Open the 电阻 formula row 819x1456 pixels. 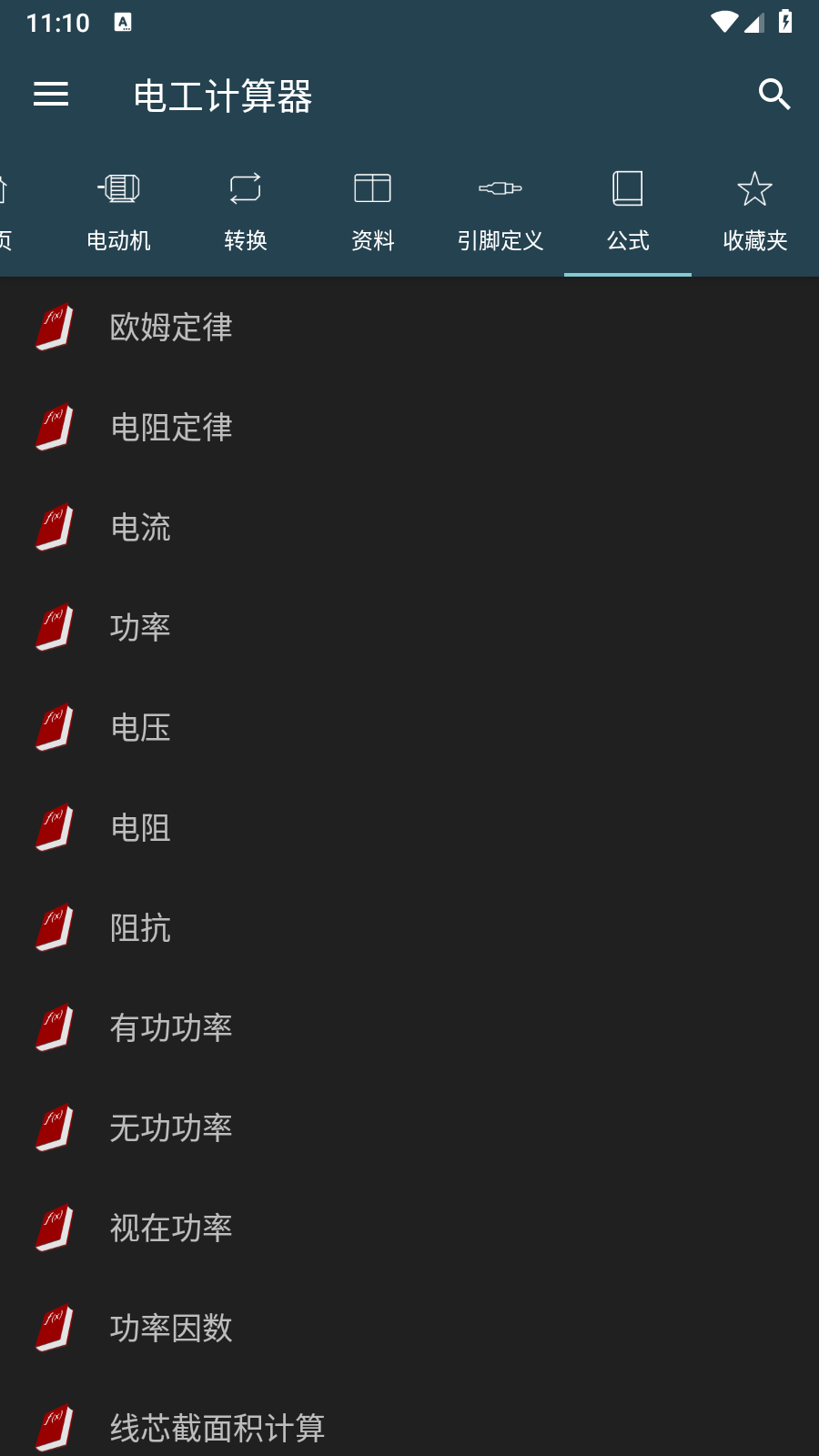click(141, 828)
